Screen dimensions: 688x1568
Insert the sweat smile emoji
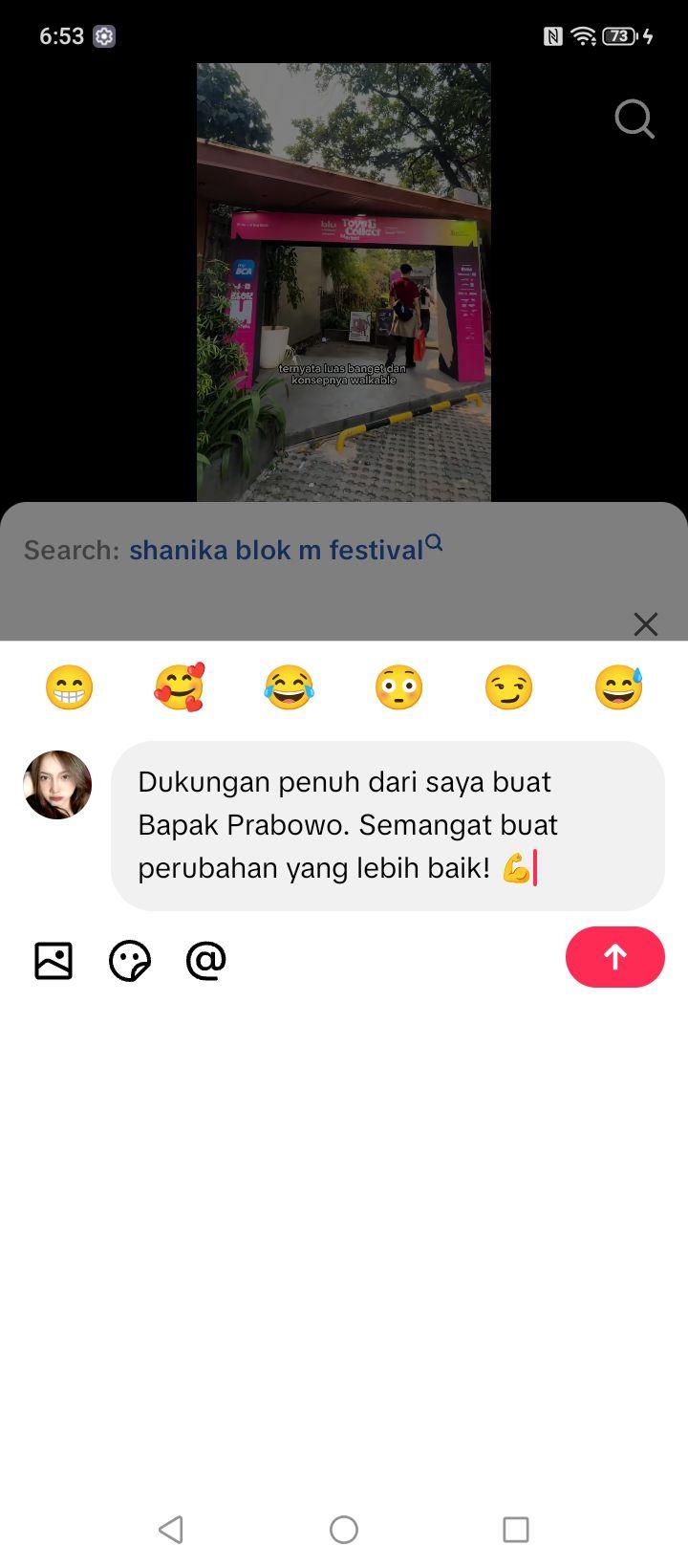(618, 687)
